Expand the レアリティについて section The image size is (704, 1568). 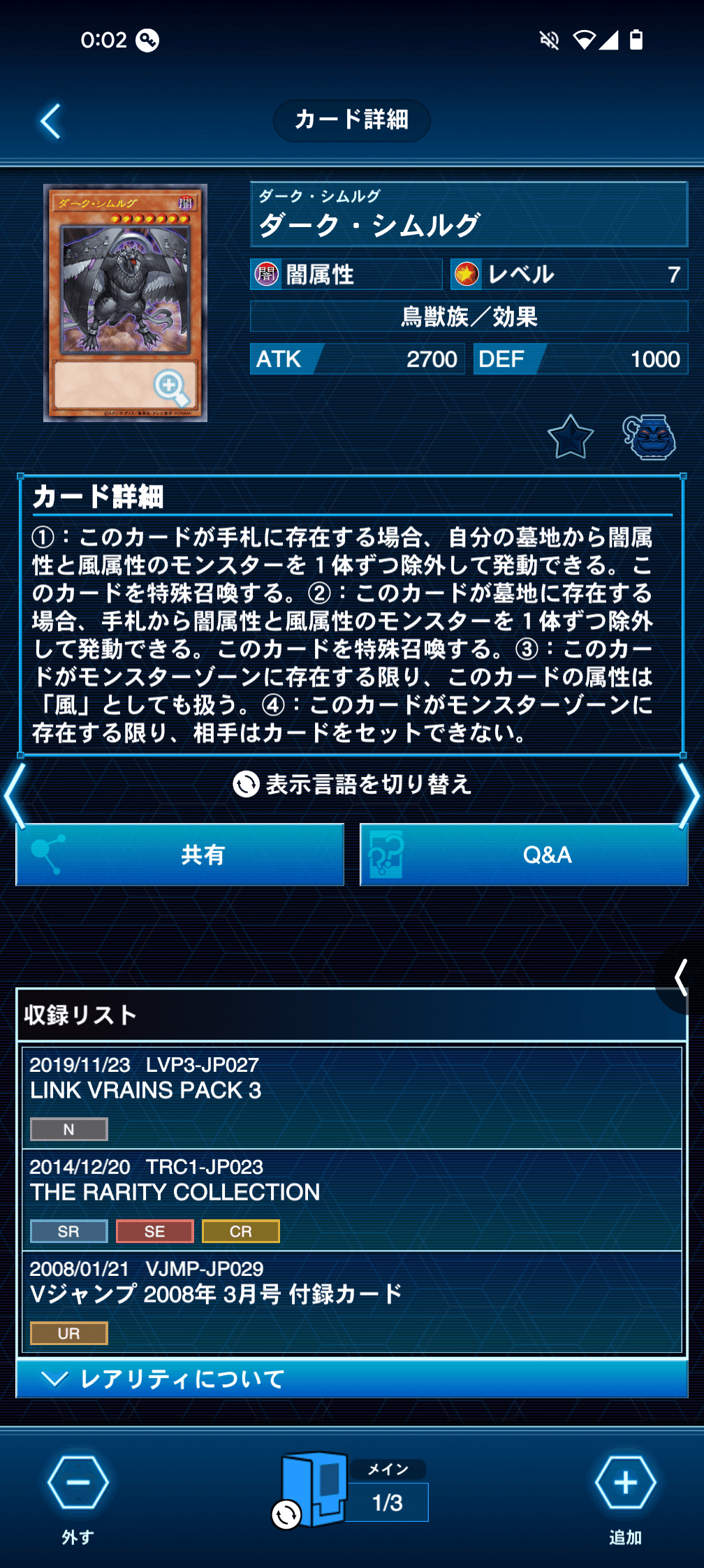click(x=352, y=1379)
